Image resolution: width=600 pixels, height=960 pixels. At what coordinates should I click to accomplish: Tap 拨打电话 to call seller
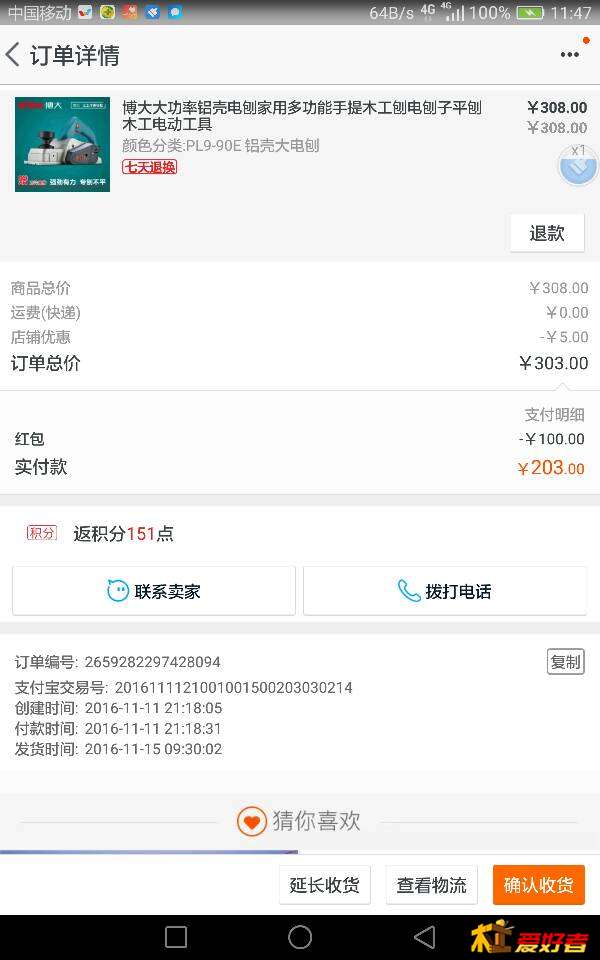445,591
